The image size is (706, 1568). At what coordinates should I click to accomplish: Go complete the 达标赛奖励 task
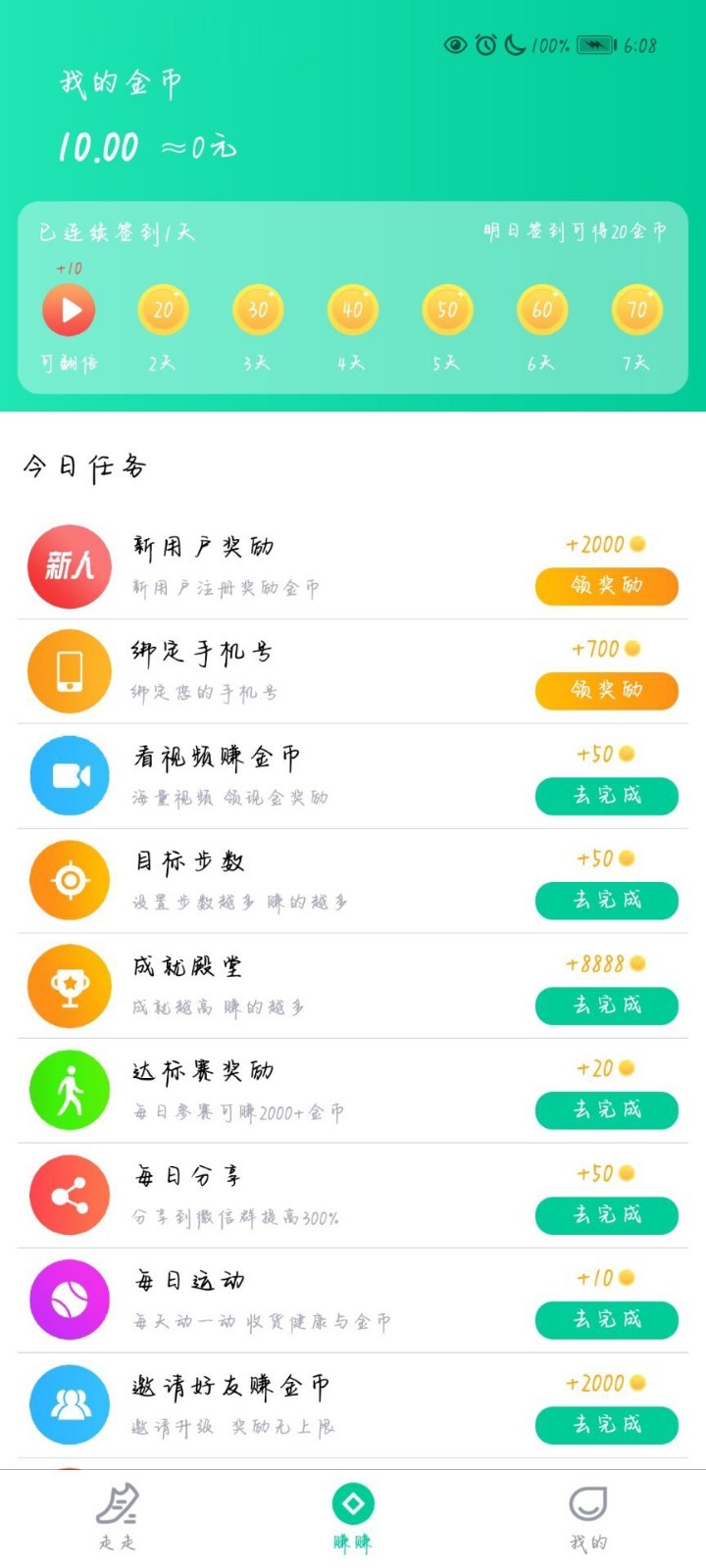606,1110
